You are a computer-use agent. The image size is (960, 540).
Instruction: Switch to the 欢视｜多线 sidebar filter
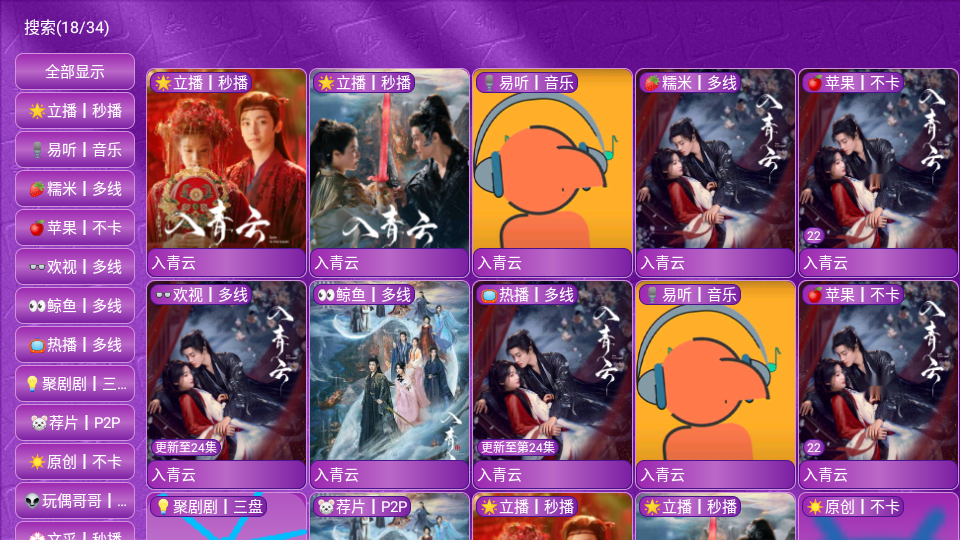[x=75, y=267]
